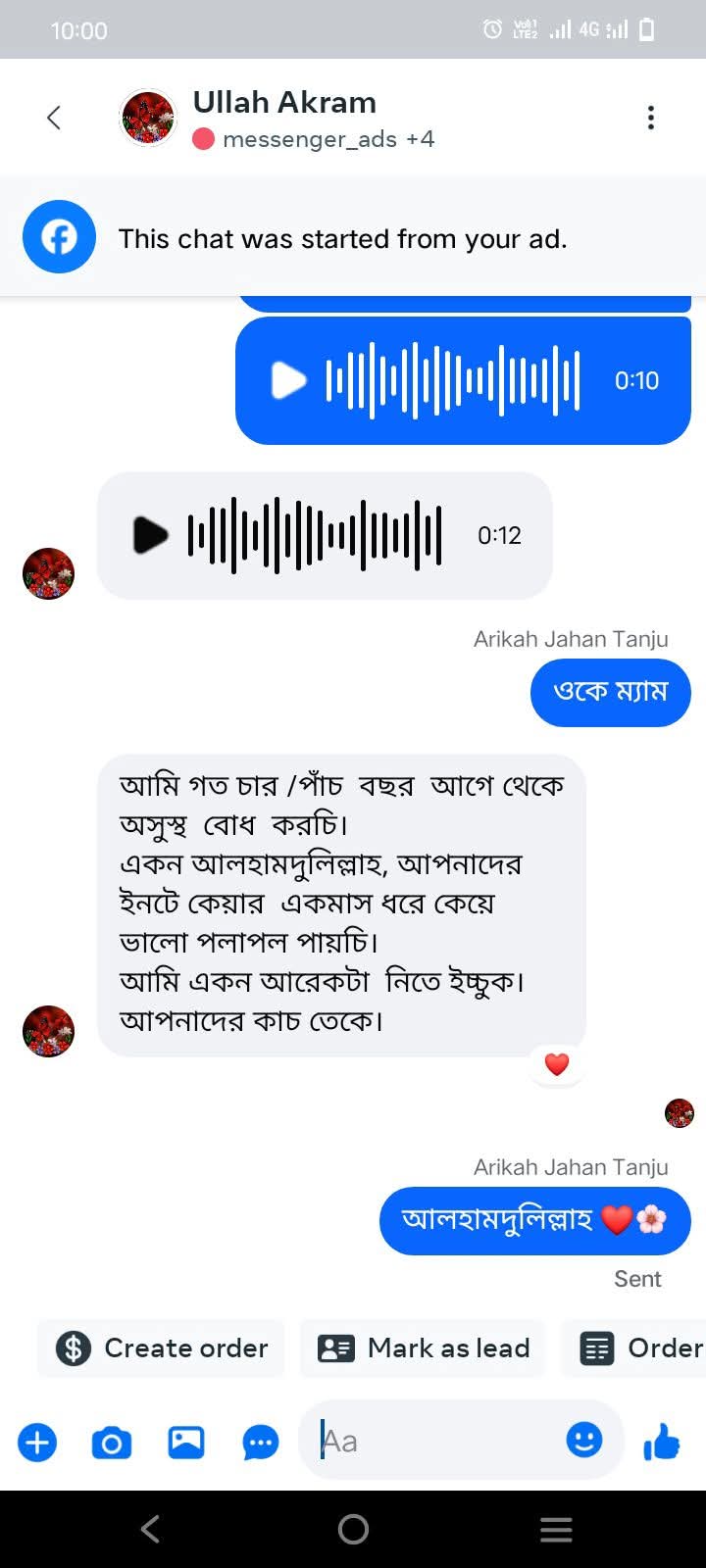This screenshot has width=706, height=1568.
Task: Open the camera to take photo
Action: (111, 1443)
